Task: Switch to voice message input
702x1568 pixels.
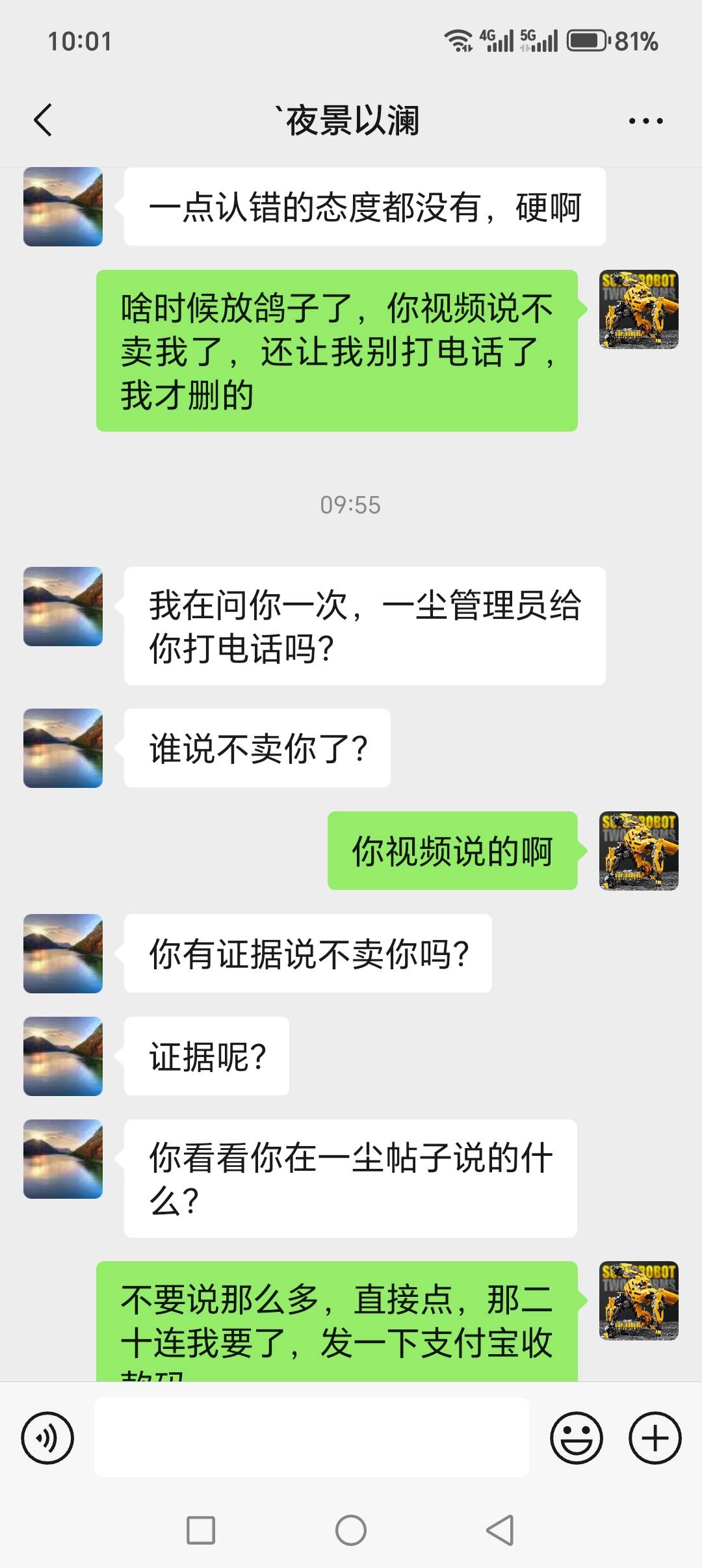Action: coord(47,1437)
